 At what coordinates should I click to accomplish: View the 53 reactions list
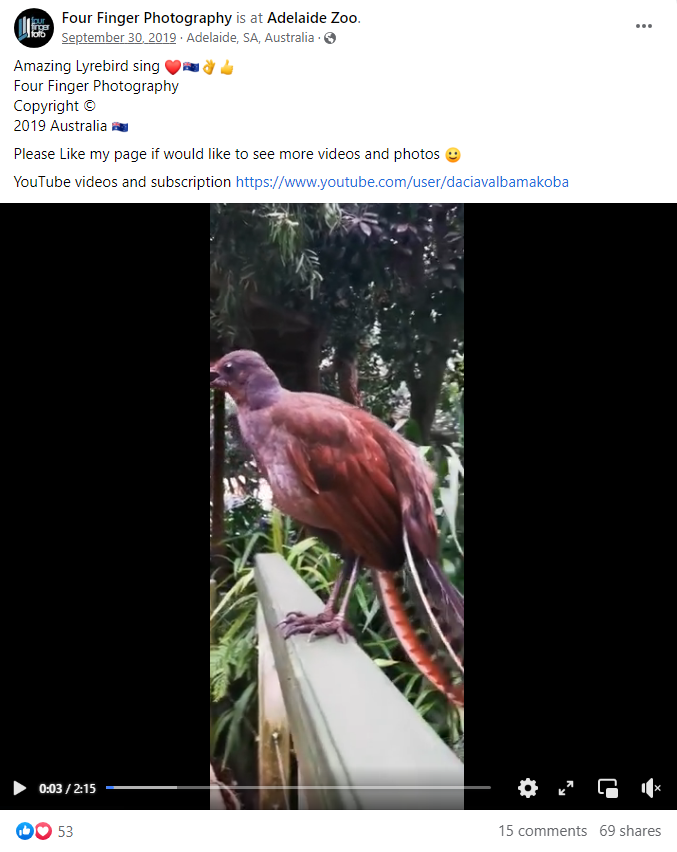click(x=46, y=831)
